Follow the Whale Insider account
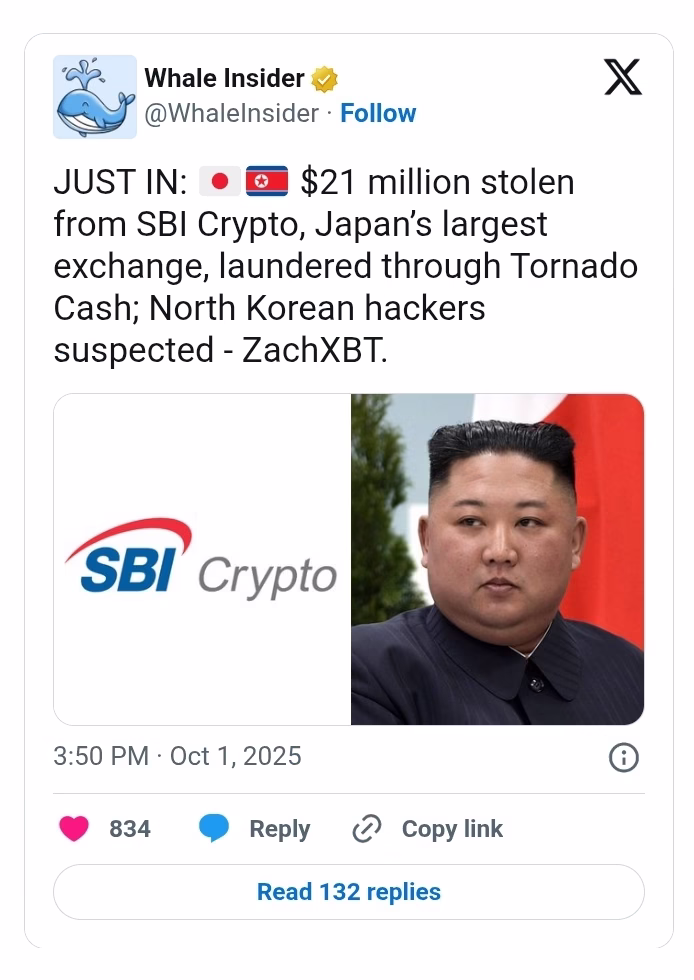 (x=378, y=113)
